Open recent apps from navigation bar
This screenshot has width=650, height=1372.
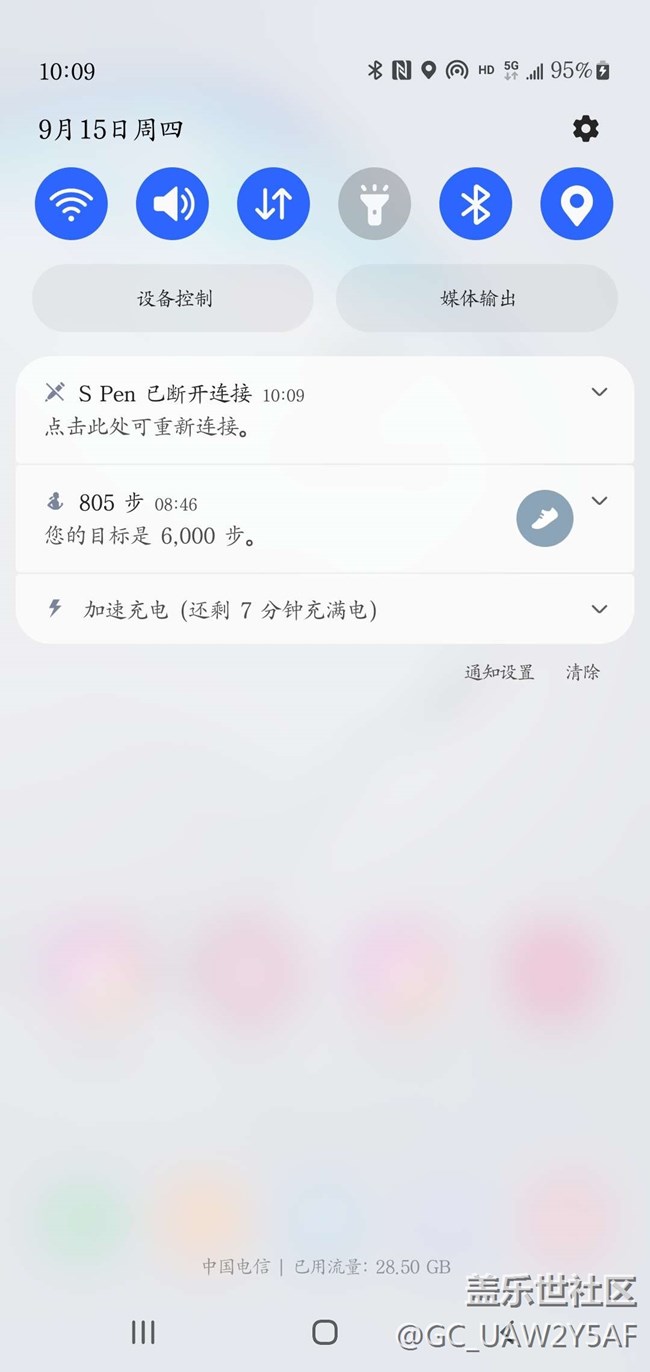[x=143, y=1331]
